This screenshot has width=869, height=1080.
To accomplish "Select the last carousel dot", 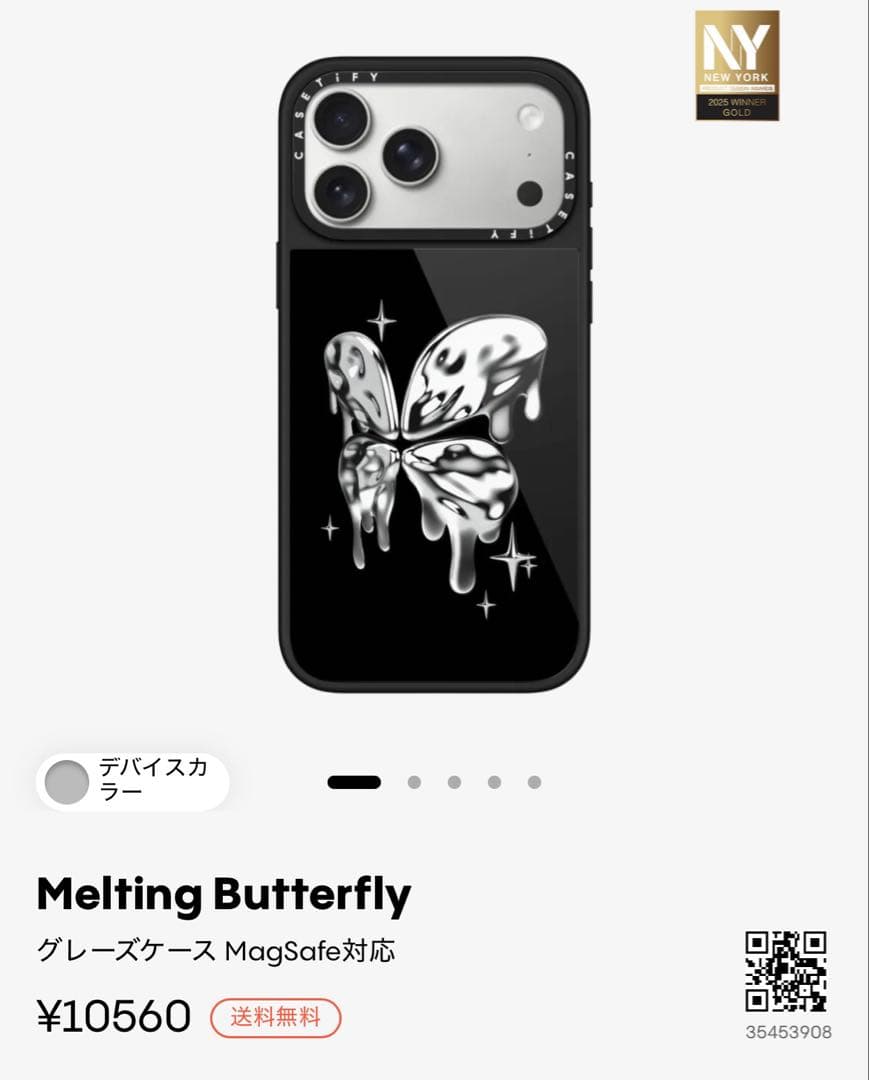I will tap(531, 783).
